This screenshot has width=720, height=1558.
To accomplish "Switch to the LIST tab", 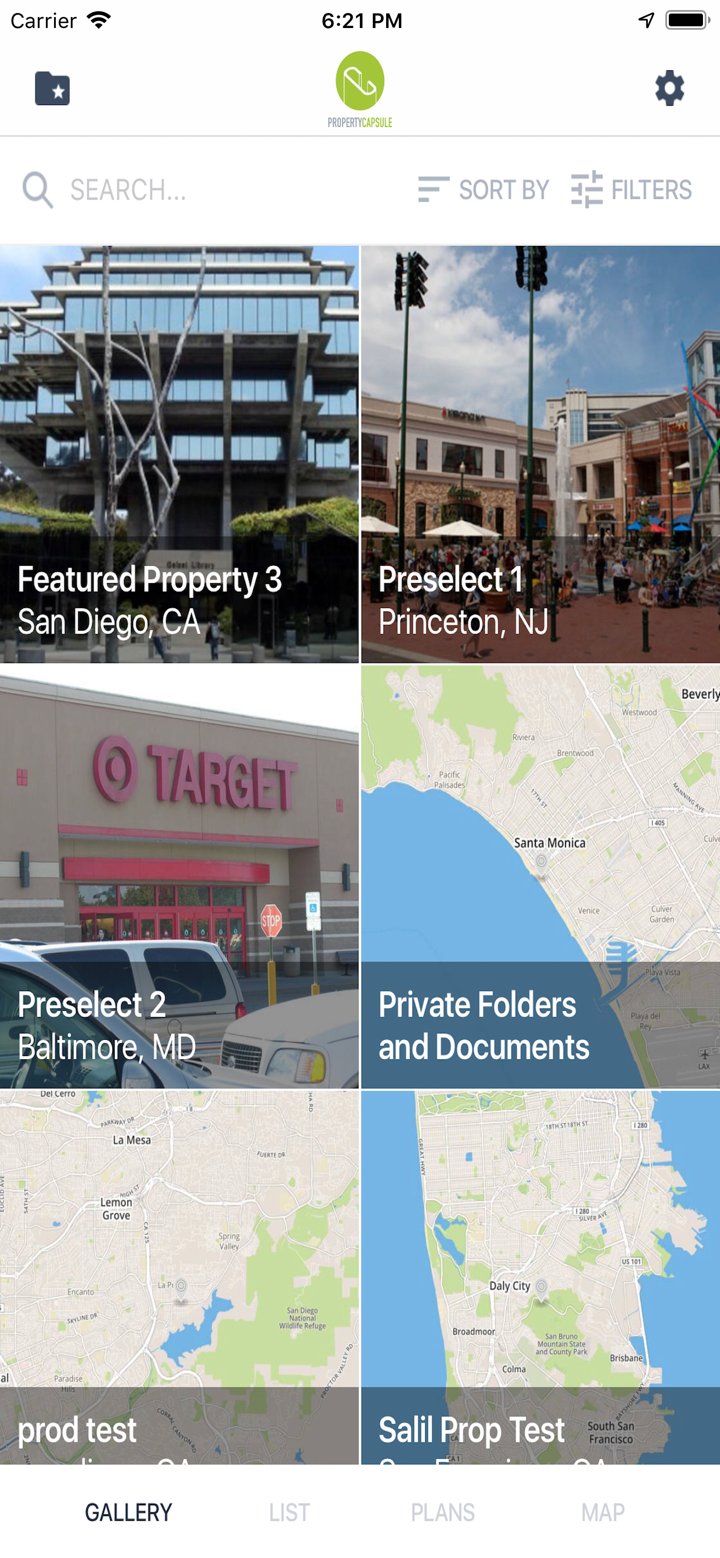I will click(x=288, y=1512).
